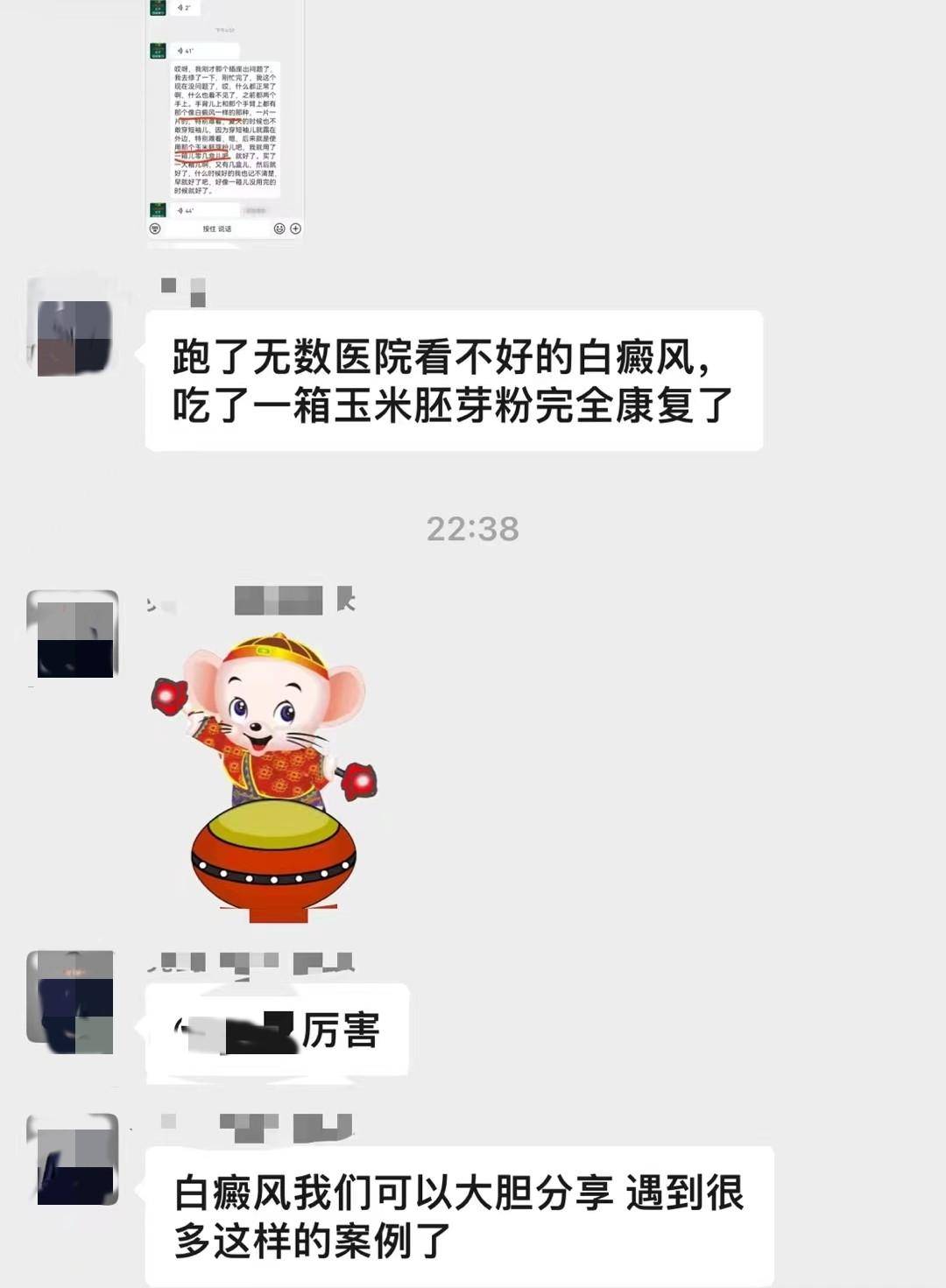
Task: Open avatar beside the 大胆分享 message
Action: [74, 1160]
